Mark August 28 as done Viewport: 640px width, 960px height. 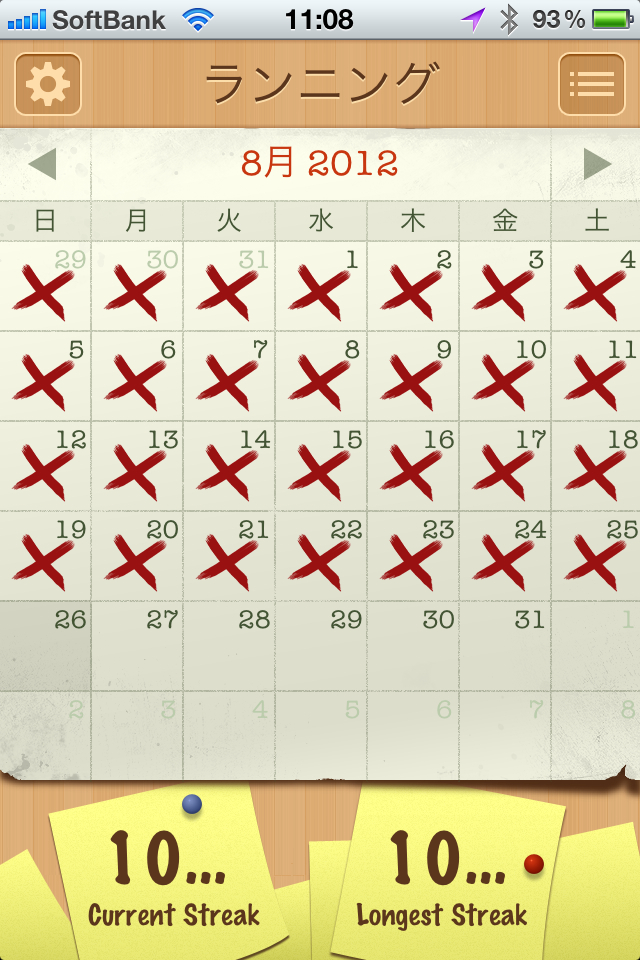coord(230,646)
